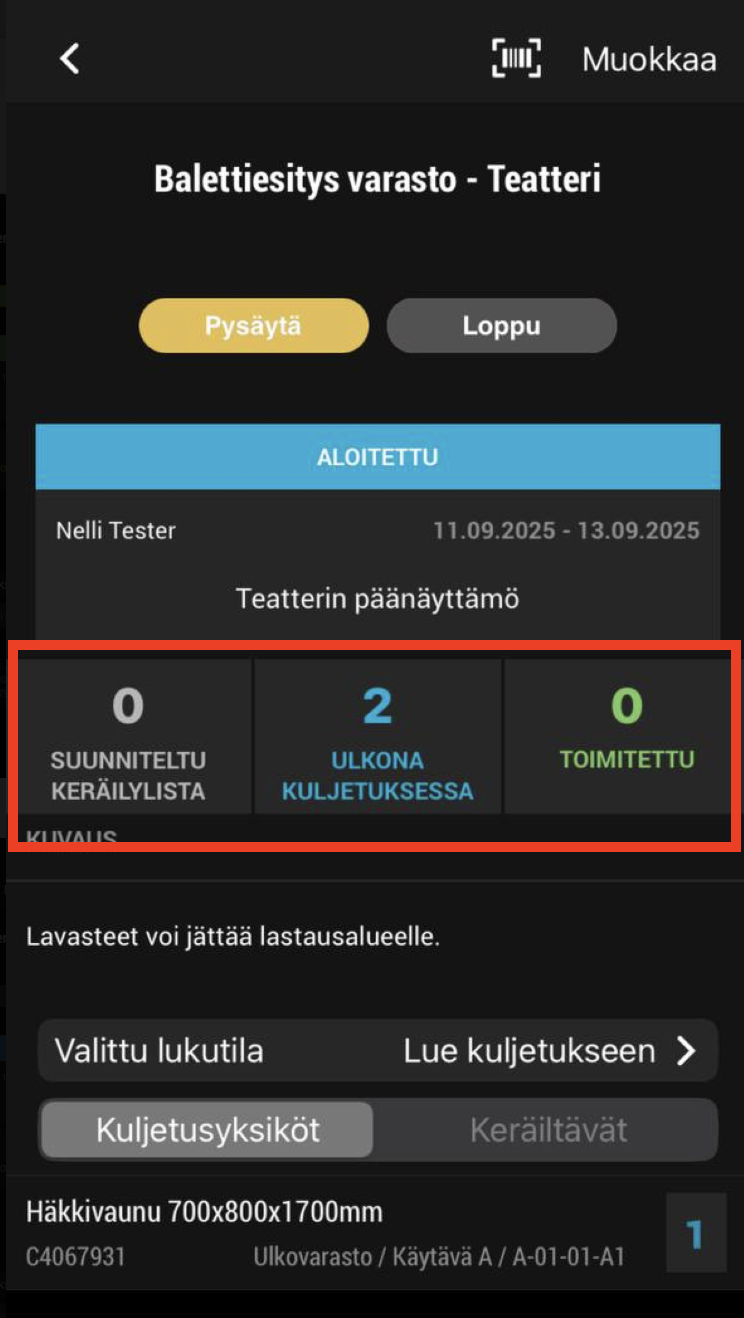Tap Muokkaa to edit the transport

(x=649, y=59)
